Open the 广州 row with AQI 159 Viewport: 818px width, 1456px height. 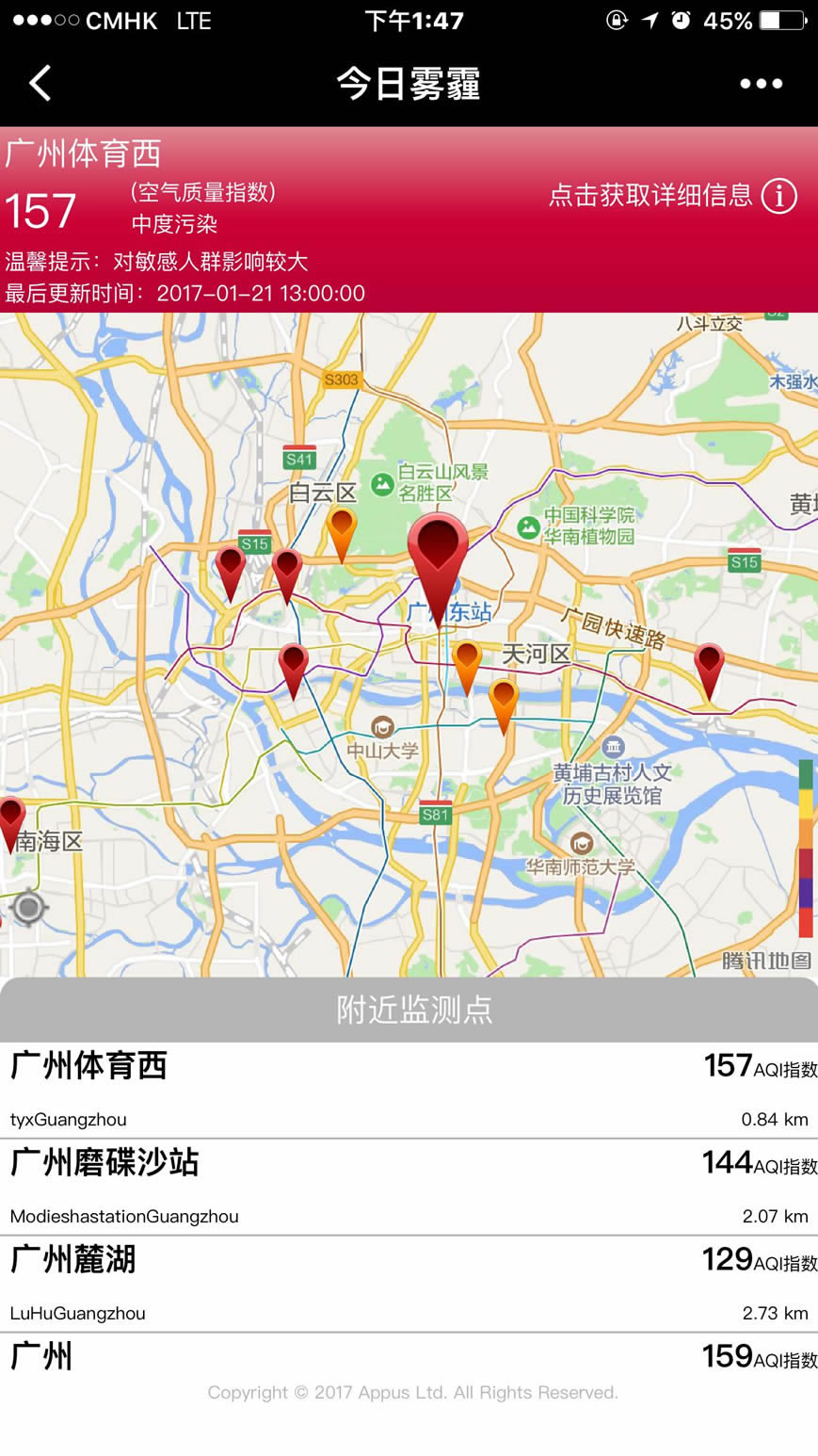pos(409,1356)
